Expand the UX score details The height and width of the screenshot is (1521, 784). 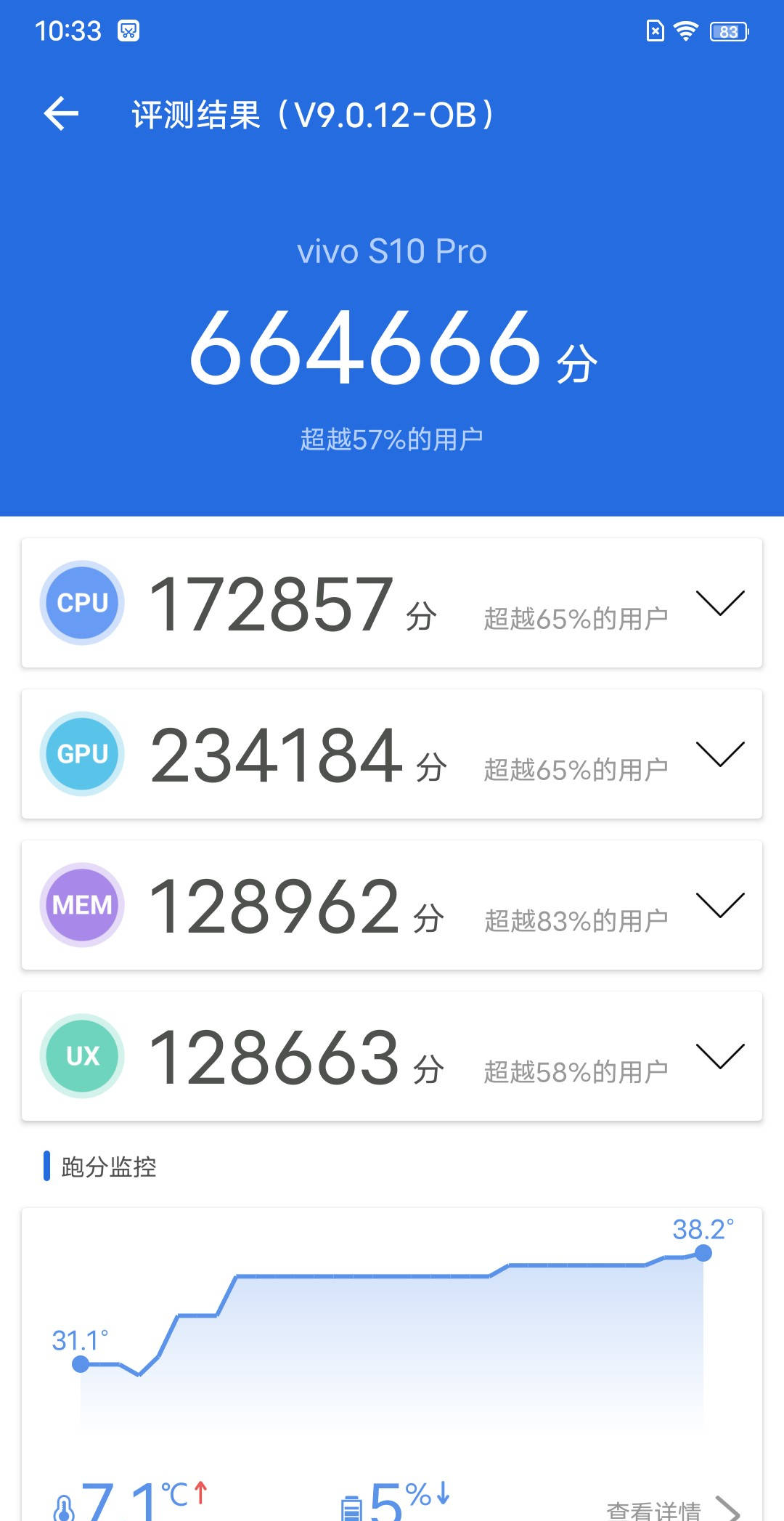(720, 1056)
